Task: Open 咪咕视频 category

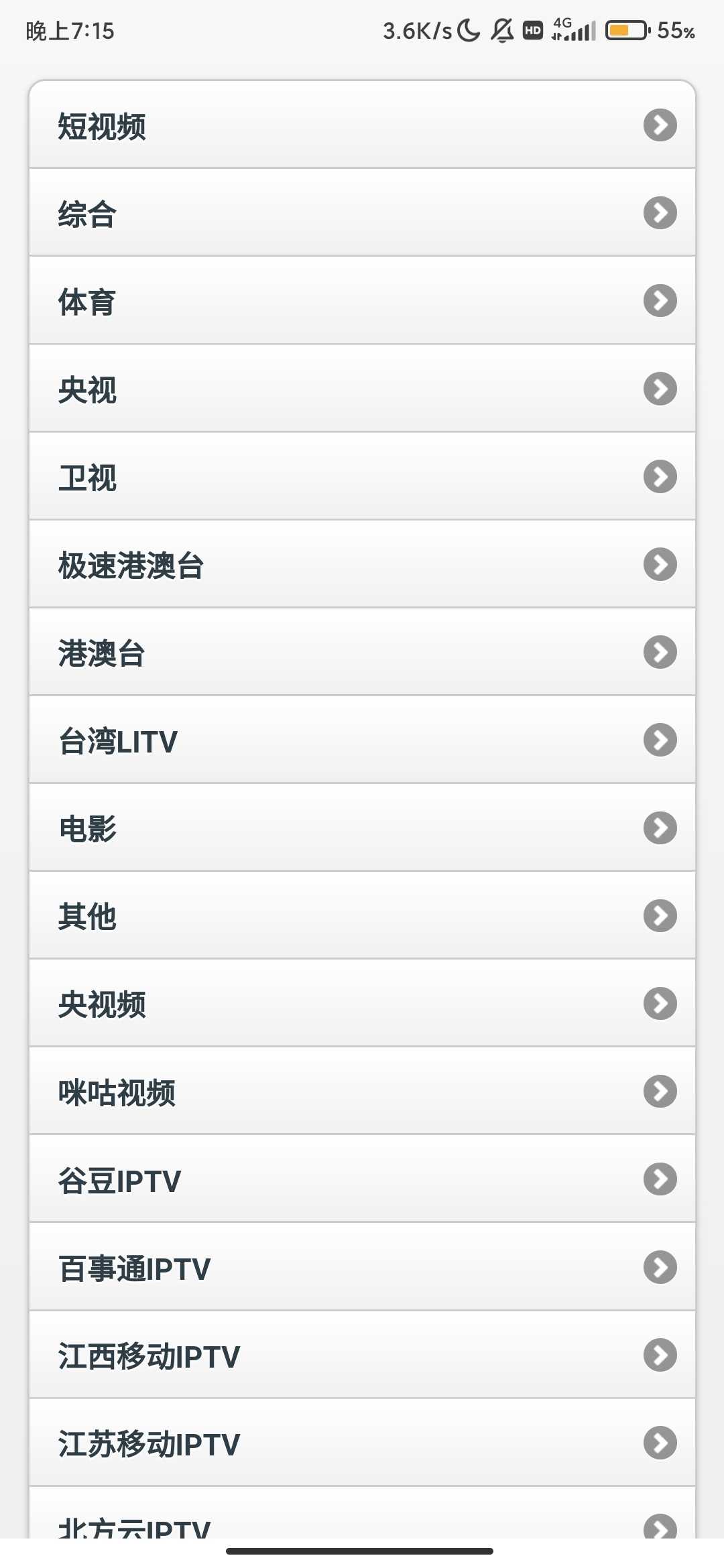Action: [x=362, y=1092]
